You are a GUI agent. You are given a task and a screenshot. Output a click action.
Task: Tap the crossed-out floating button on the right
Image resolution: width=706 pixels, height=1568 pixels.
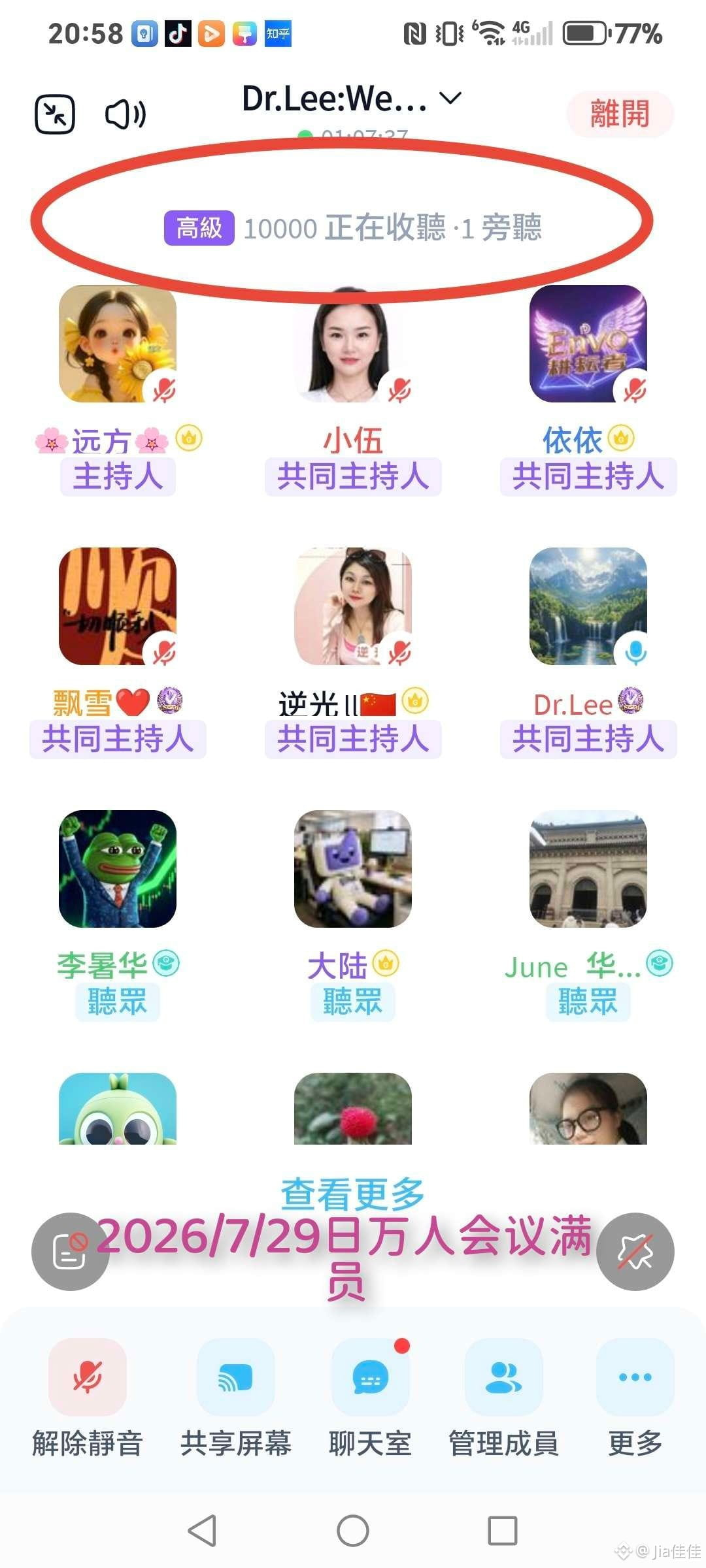coord(635,1252)
